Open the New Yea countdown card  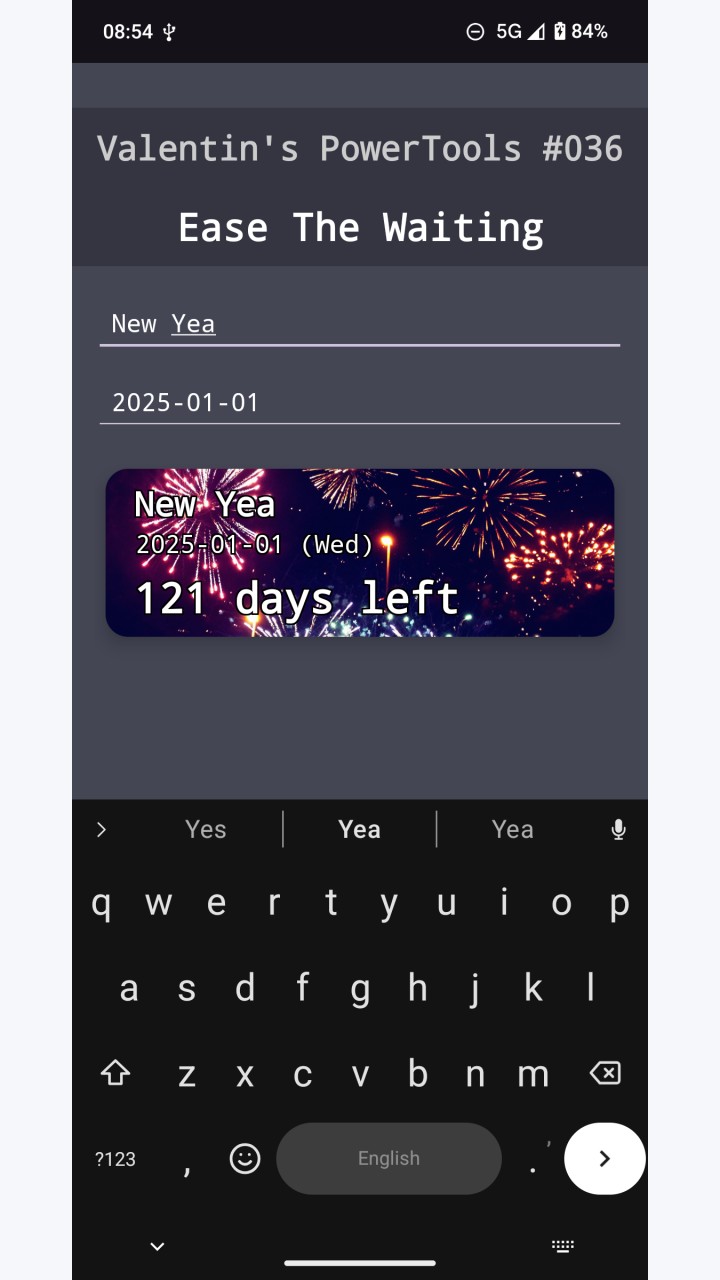360,552
